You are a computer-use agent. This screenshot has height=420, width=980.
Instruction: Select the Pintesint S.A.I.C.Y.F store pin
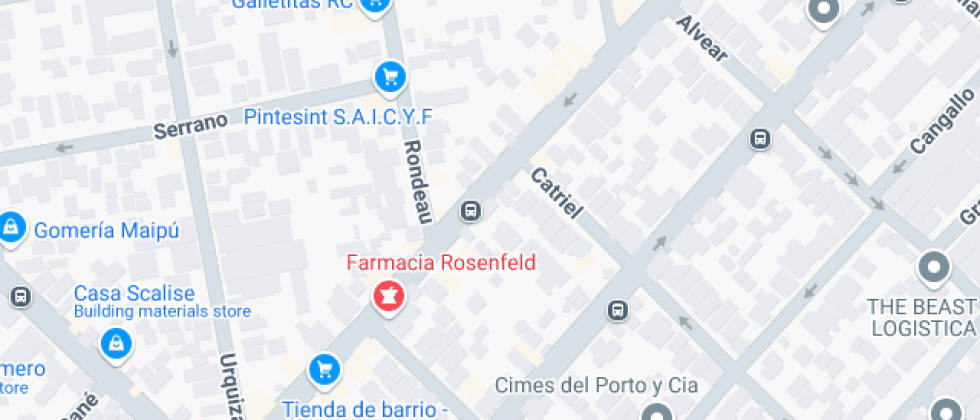point(388,75)
